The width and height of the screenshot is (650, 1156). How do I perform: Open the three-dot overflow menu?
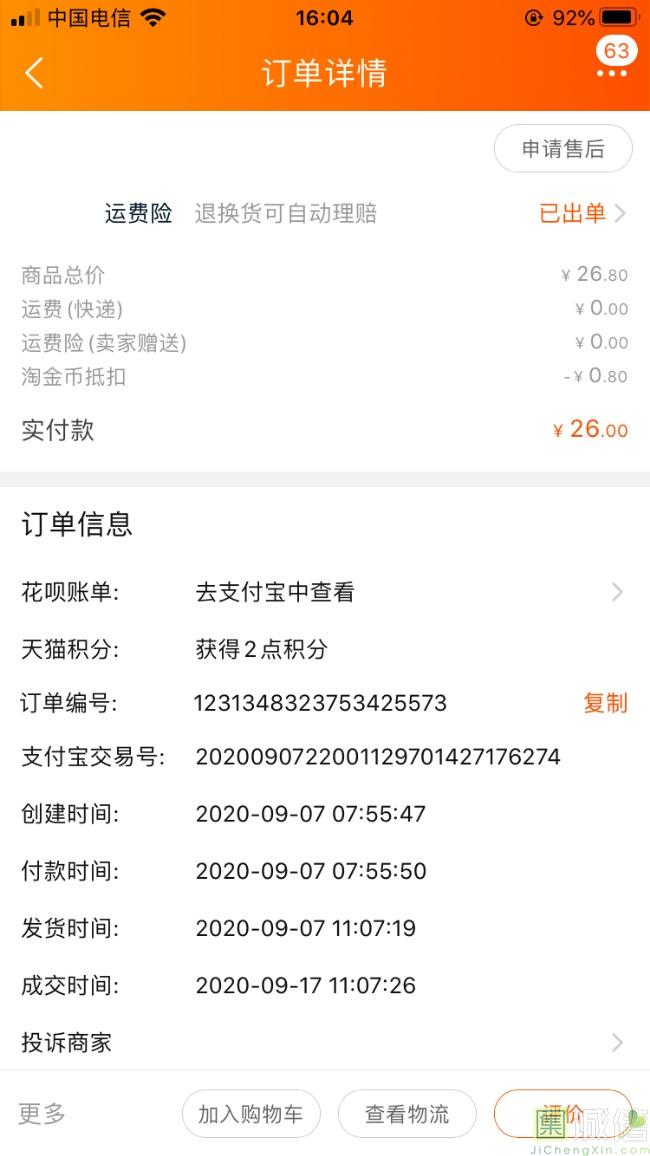coord(612,73)
